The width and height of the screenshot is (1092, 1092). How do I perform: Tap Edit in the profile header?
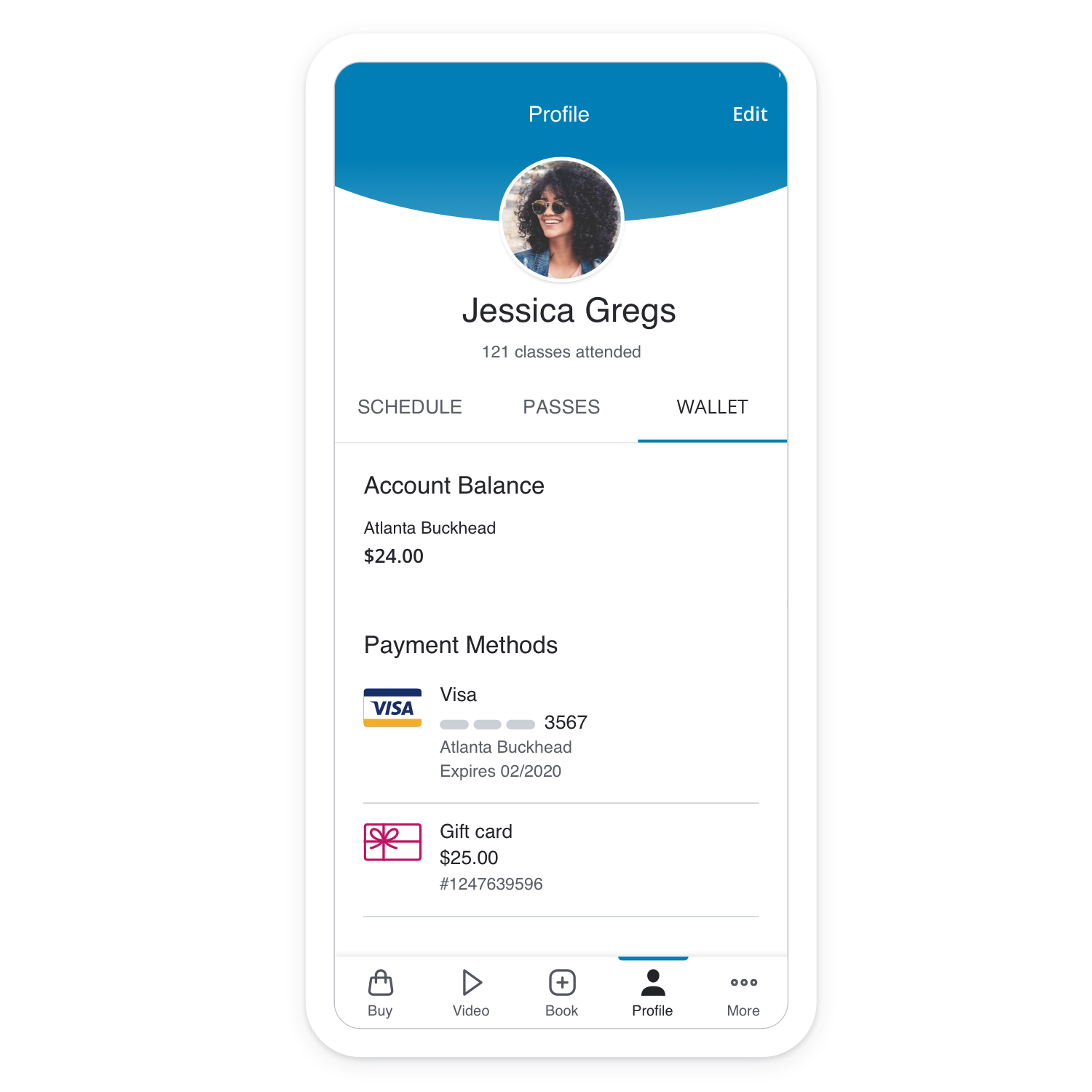click(x=749, y=114)
